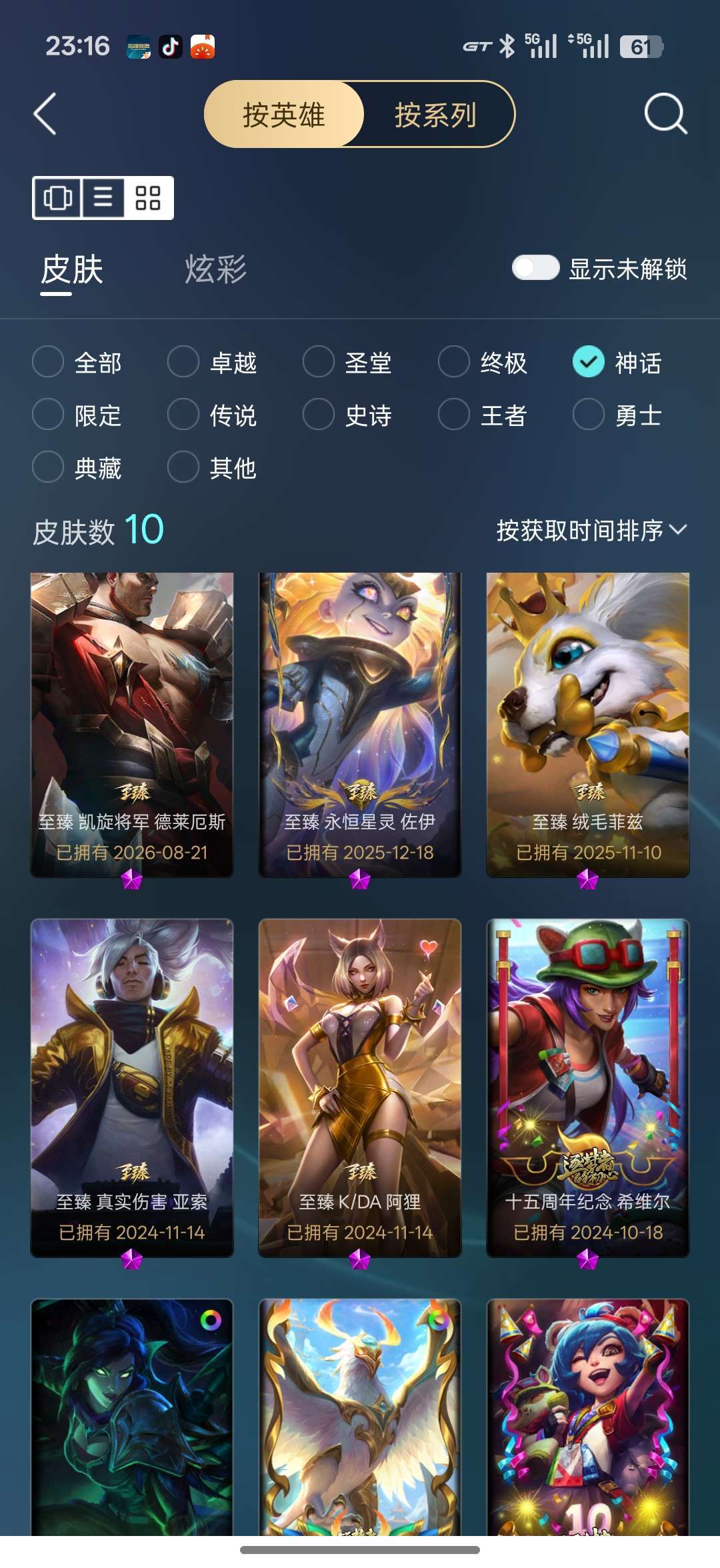Expand the 按获取时间排序 sort dropdown

coord(592,531)
